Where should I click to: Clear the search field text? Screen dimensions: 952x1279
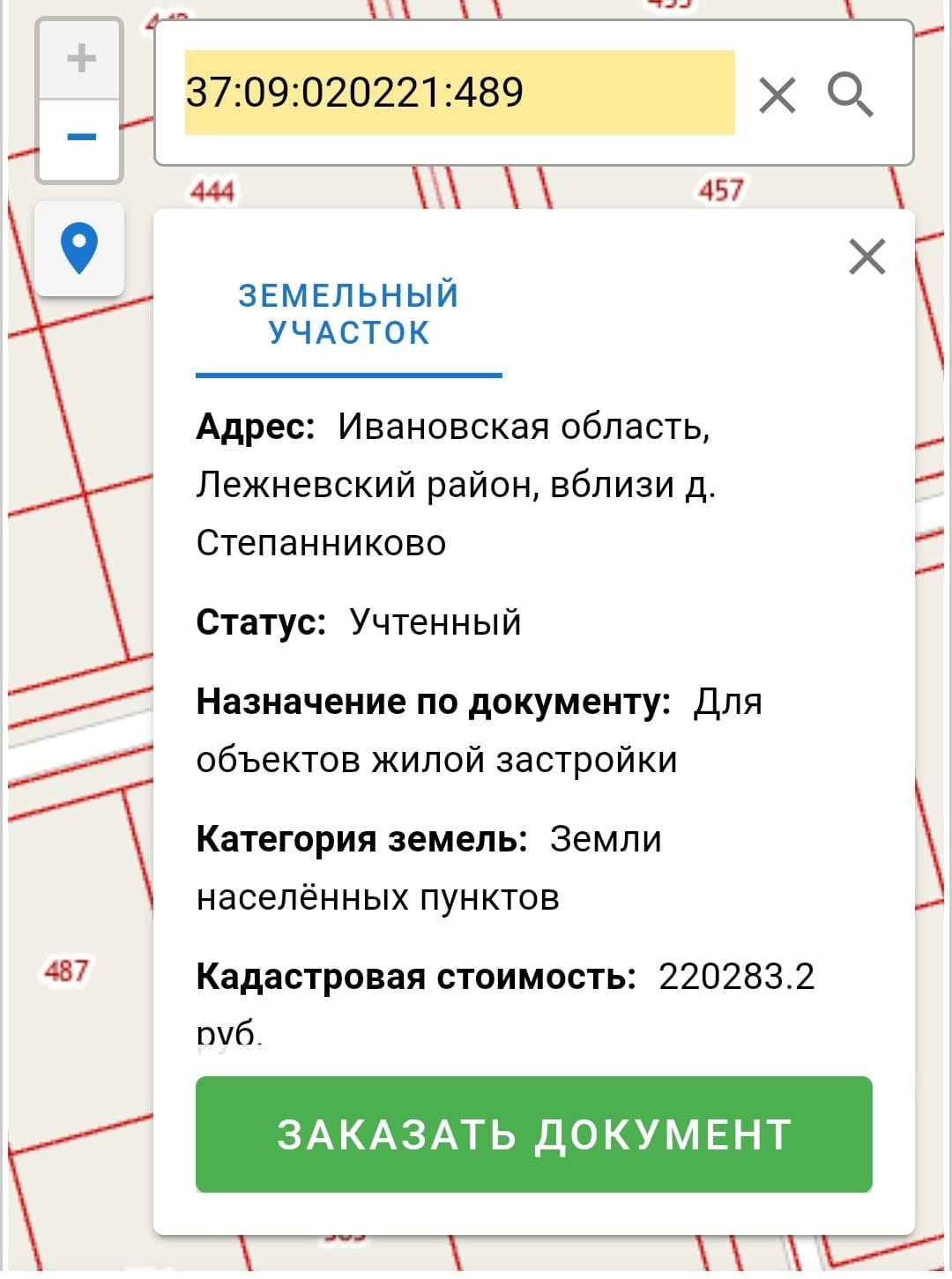pyautogui.click(x=777, y=94)
